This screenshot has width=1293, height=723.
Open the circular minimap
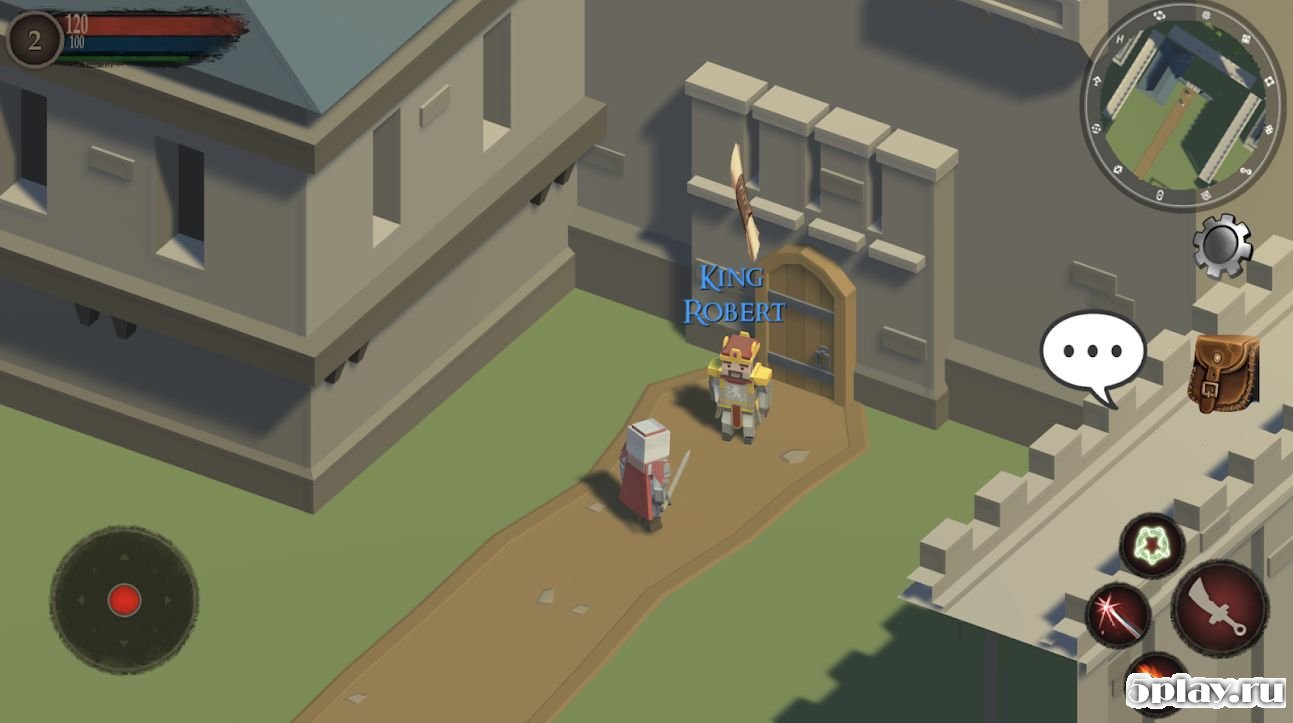coord(1181,105)
